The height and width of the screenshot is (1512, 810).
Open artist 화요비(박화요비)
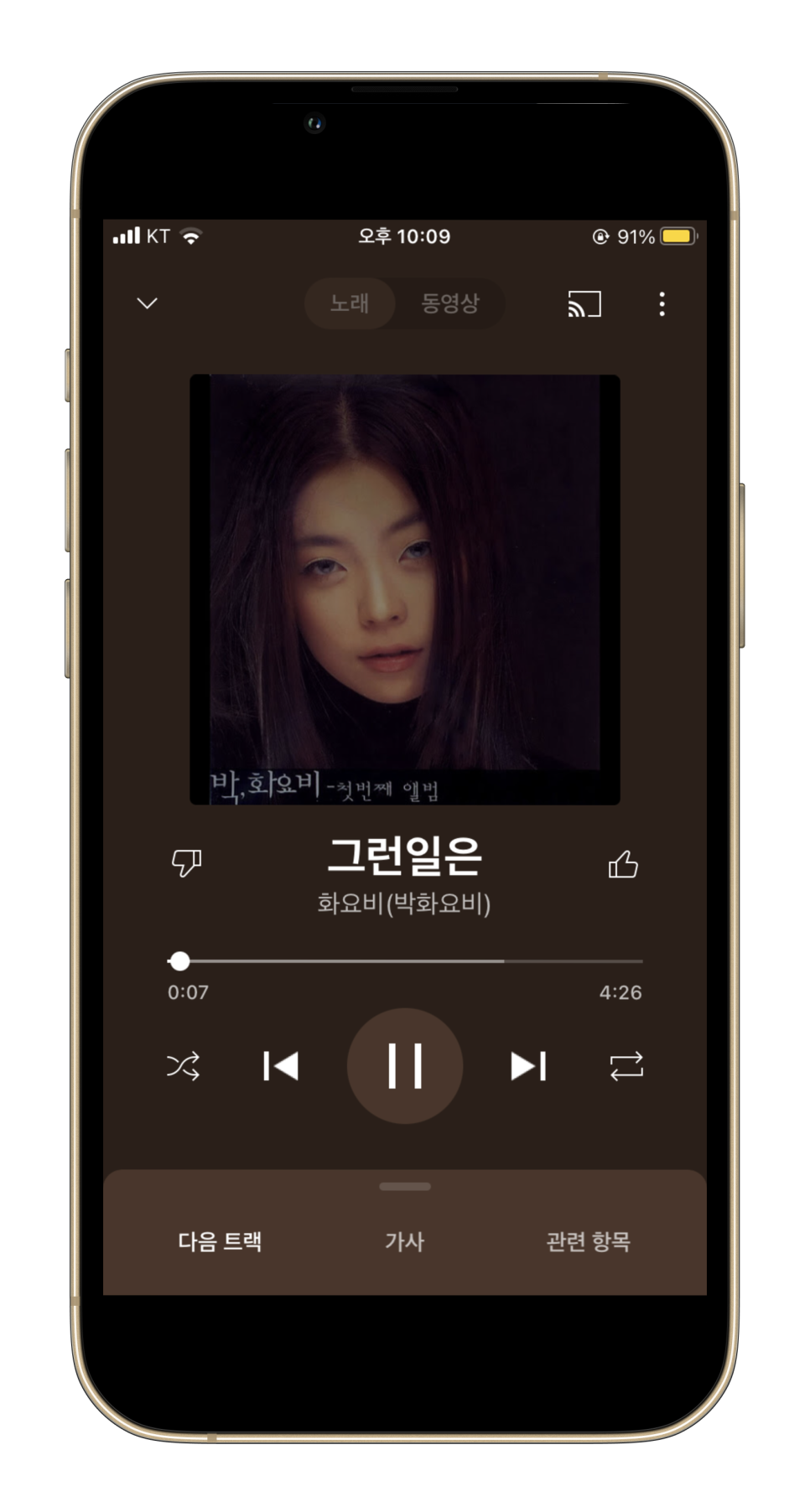pos(404,904)
